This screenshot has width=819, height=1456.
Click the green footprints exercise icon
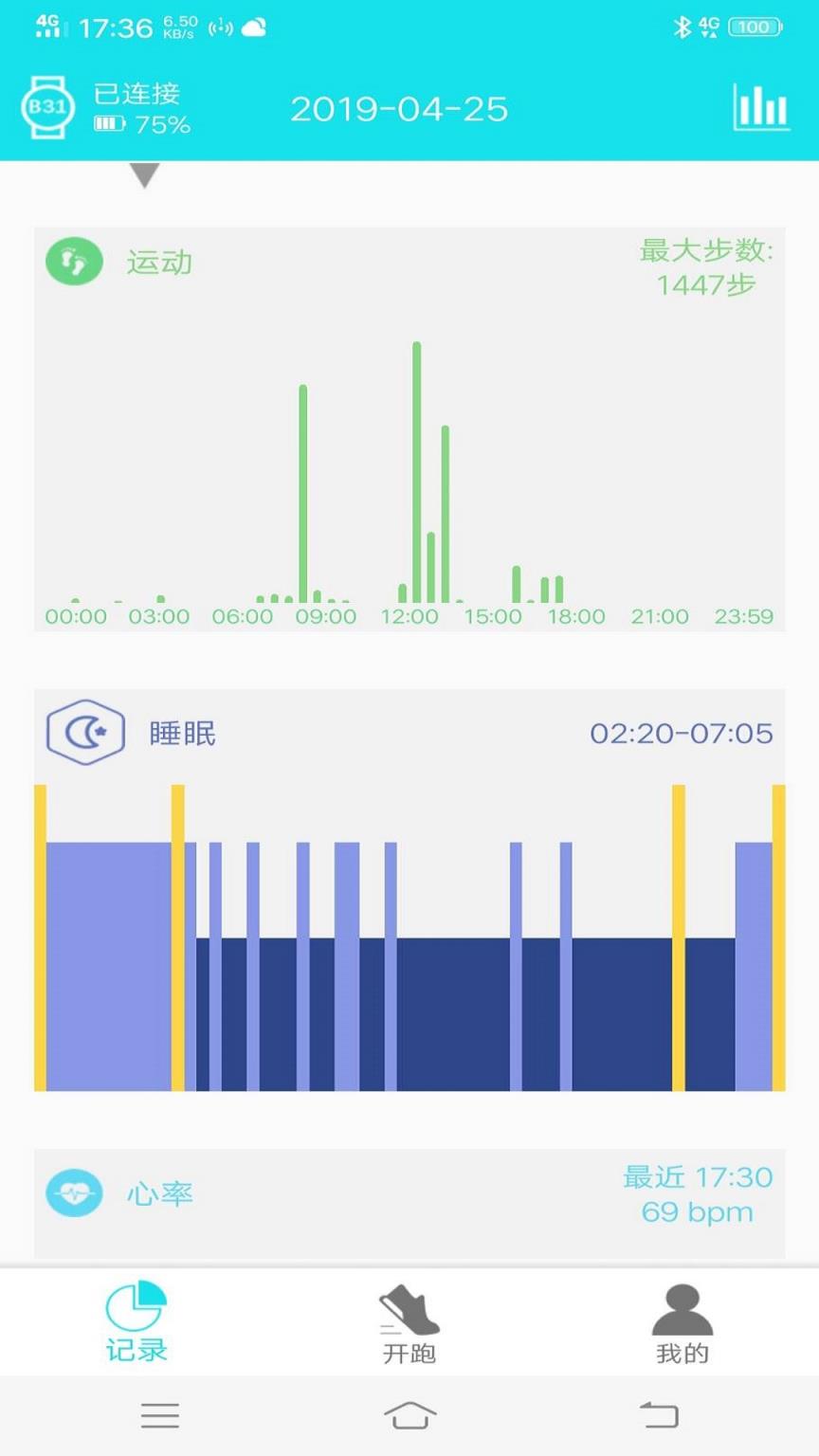(73, 262)
